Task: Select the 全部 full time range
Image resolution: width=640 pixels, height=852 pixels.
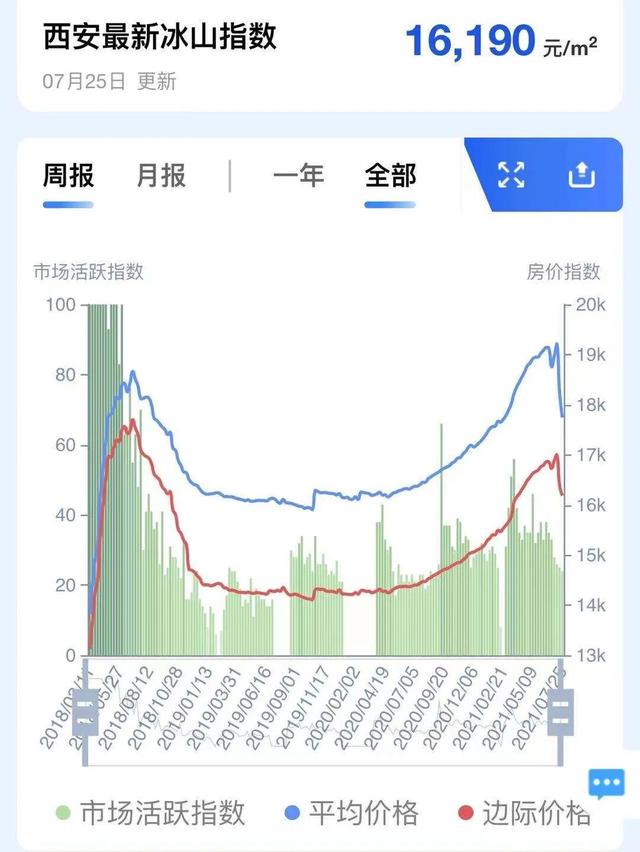Action: point(390,176)
